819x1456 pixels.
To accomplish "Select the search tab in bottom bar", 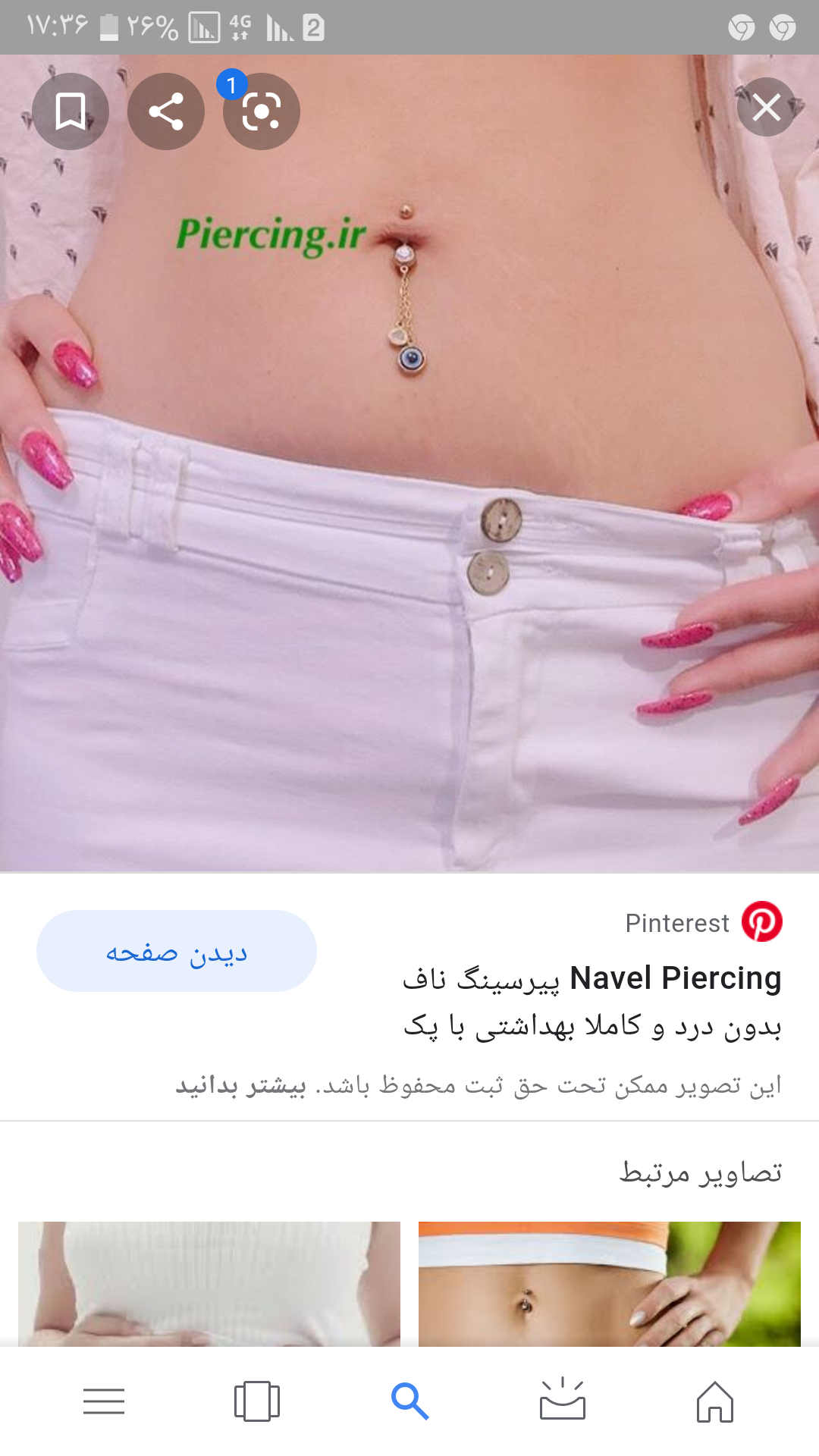I will (x=409, y=1401).
